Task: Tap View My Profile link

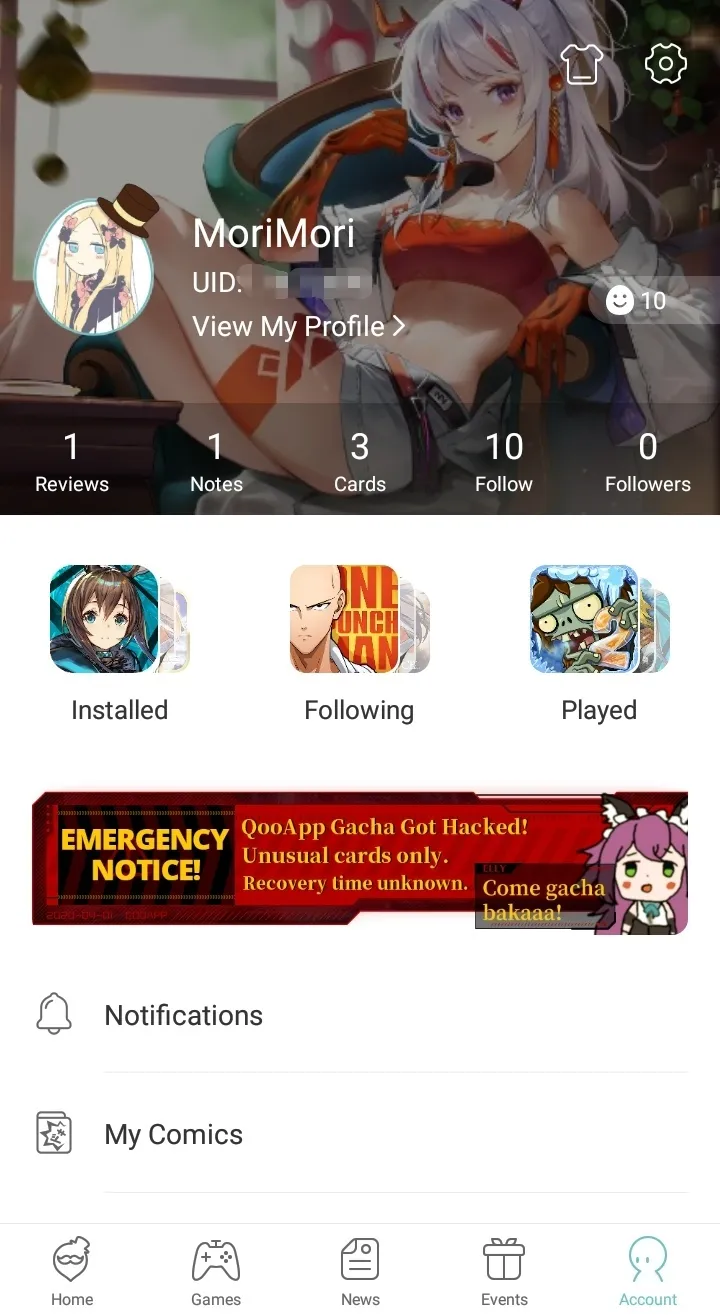Action: pos(299,327)
